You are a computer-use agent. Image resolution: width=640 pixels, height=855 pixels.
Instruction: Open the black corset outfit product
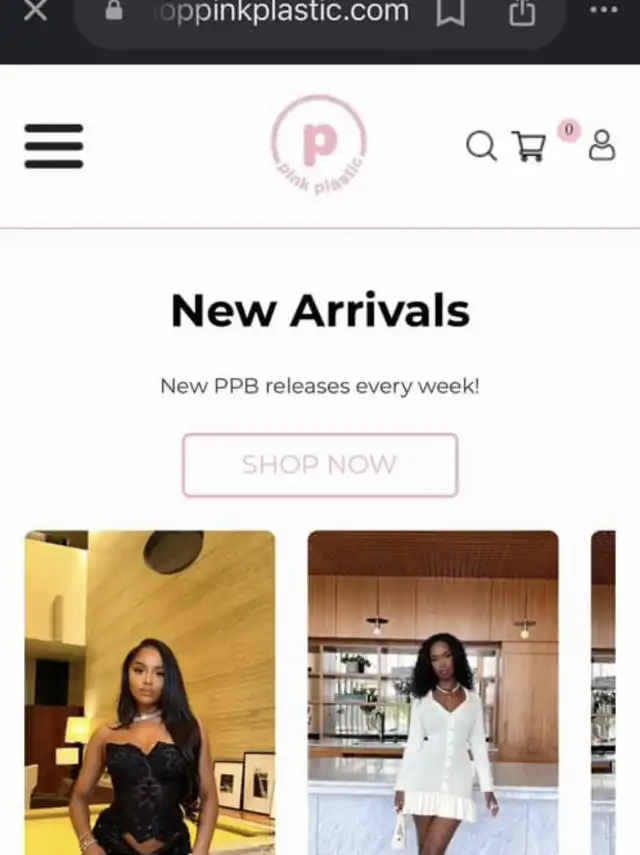click(150, 693)
